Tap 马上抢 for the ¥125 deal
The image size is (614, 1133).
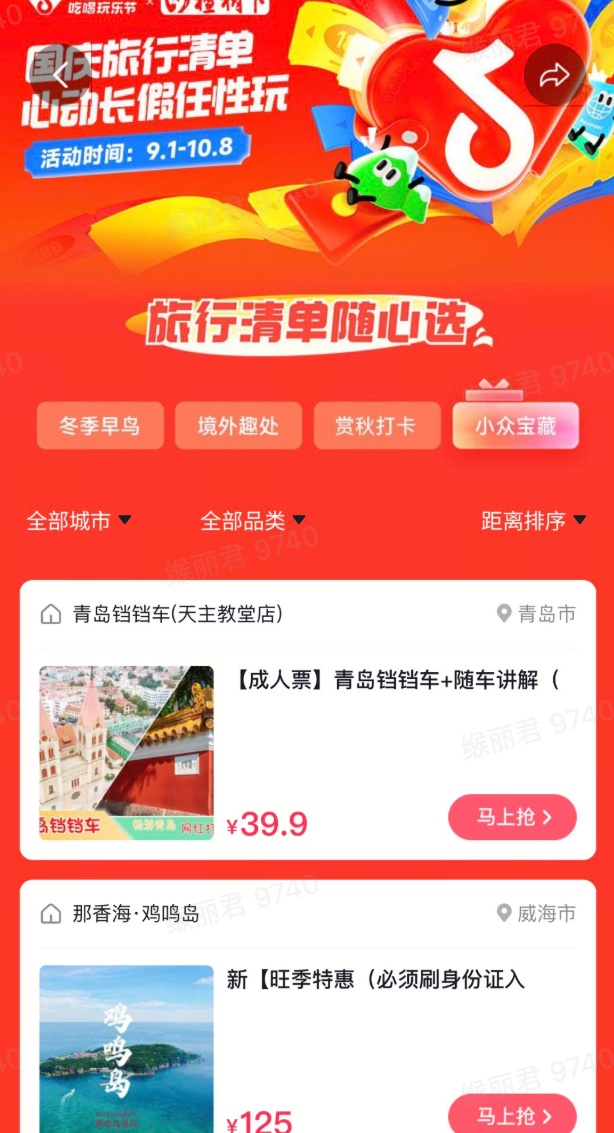512,1113
